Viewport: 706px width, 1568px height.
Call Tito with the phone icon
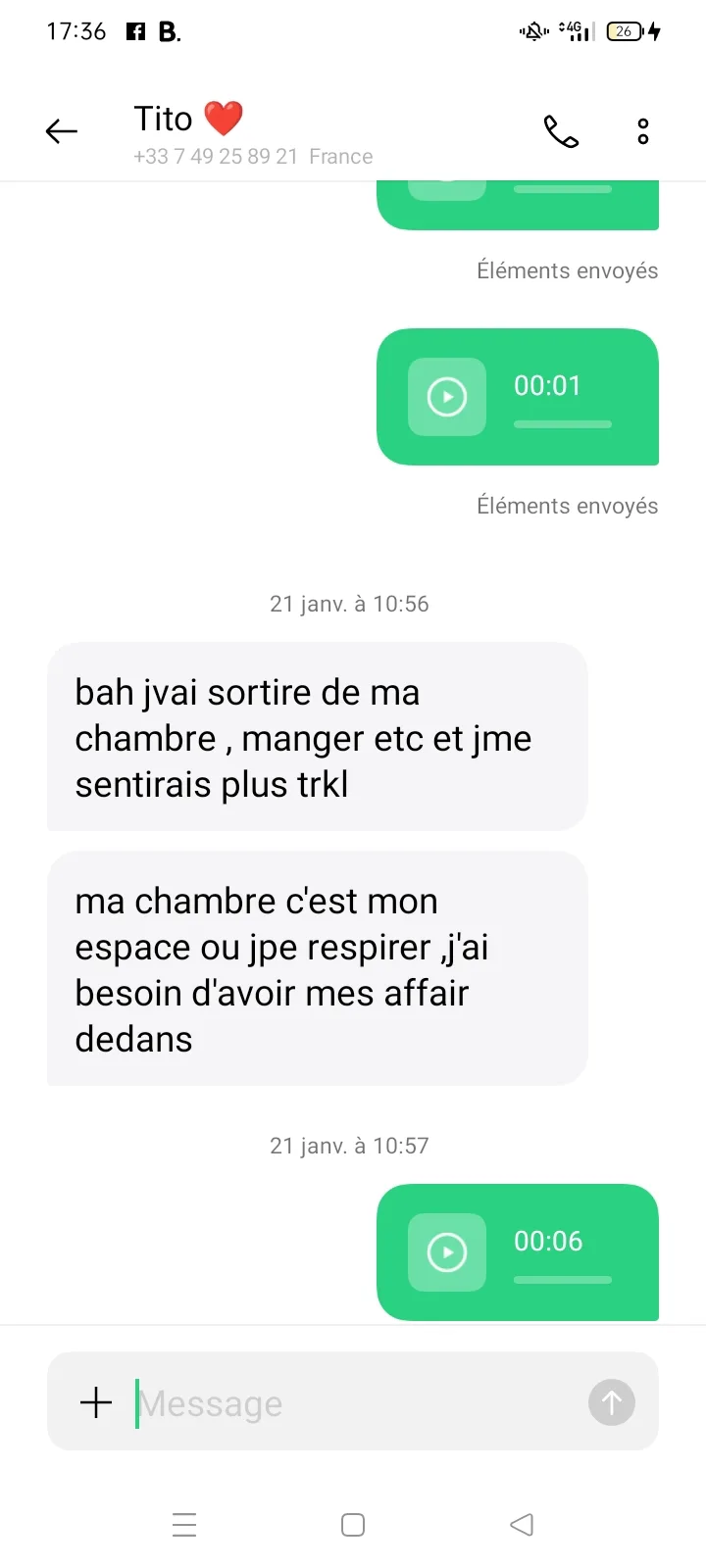[561, 131]
